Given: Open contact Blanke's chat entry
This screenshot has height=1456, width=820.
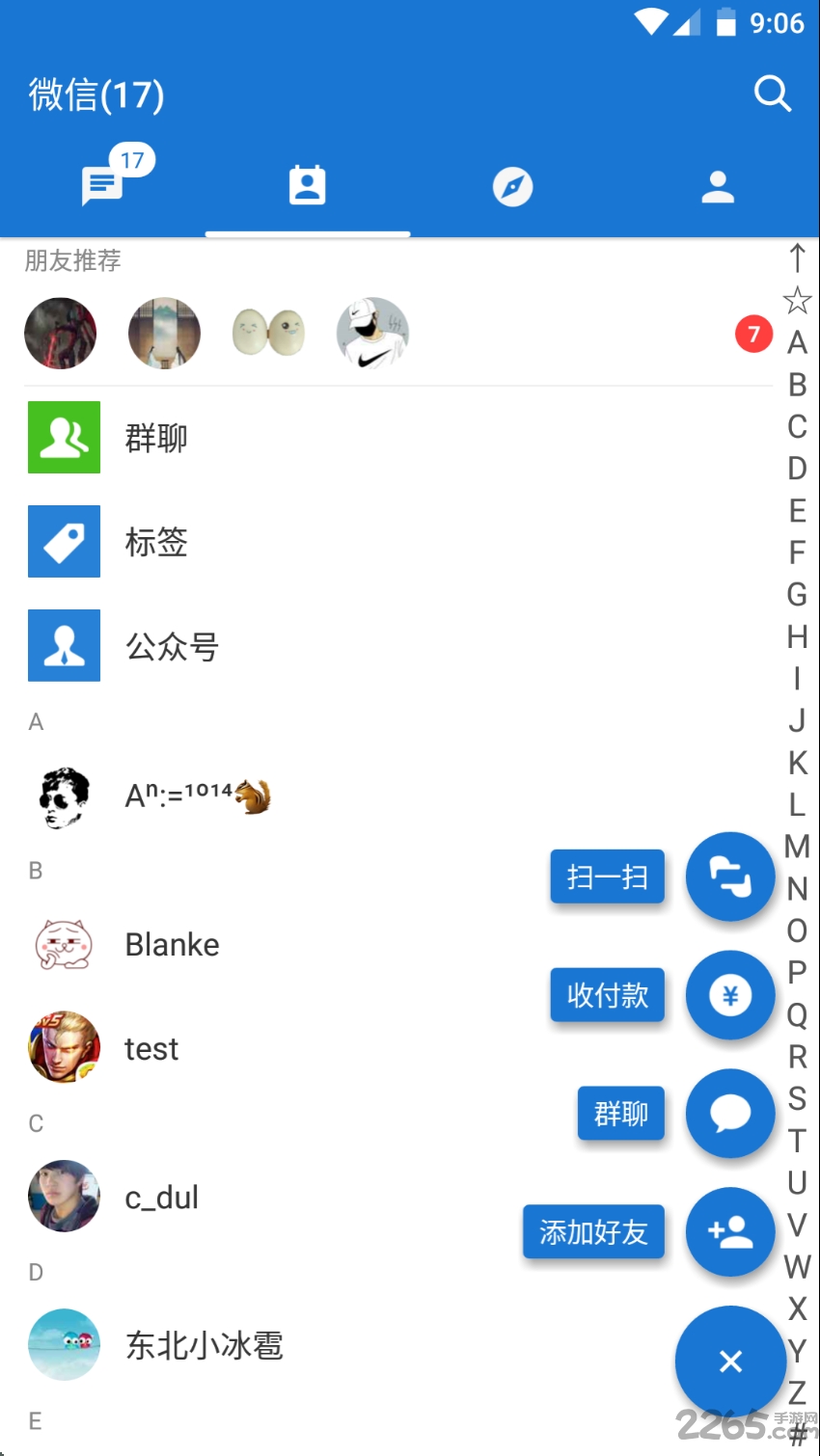Looking at the screenshot, I should pos(172,944).
